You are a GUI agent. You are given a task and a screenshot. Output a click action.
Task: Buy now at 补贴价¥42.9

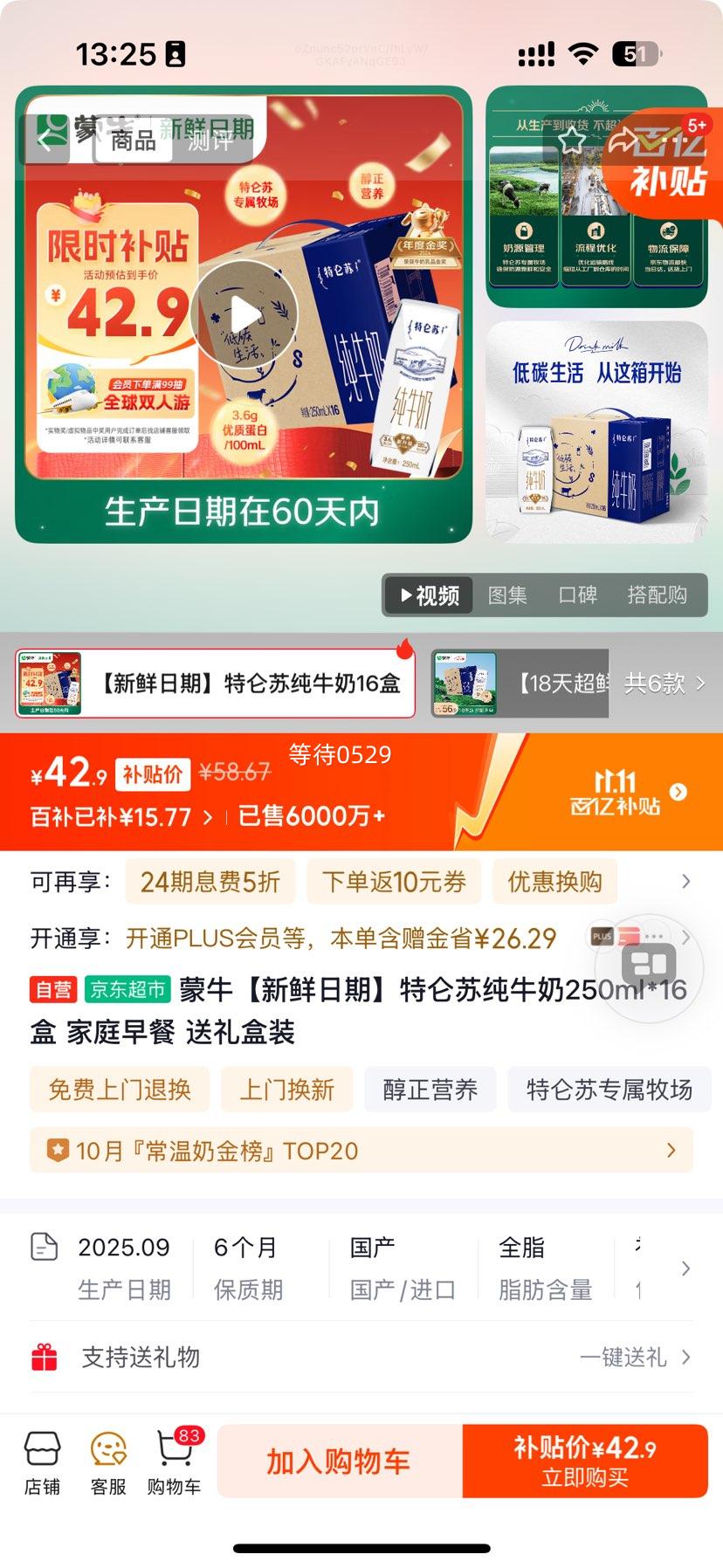coord(584,1461)
